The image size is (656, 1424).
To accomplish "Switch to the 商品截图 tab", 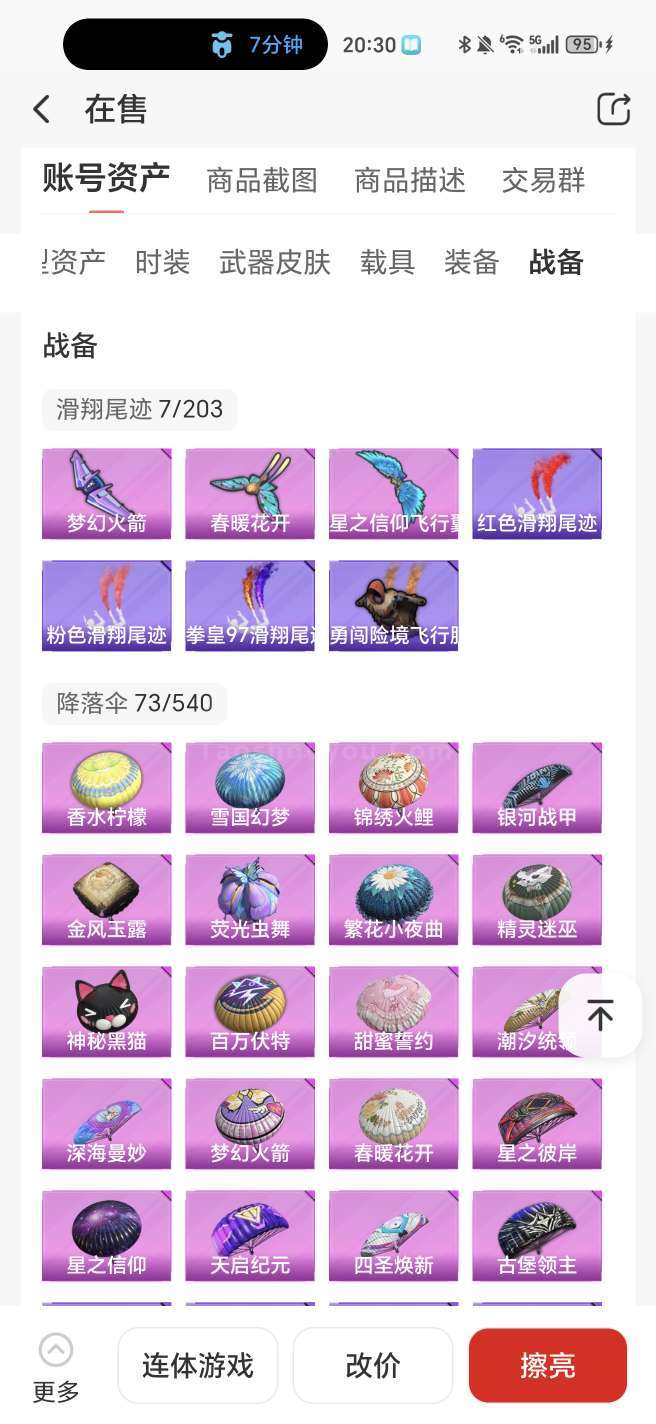I will [262, 181].
